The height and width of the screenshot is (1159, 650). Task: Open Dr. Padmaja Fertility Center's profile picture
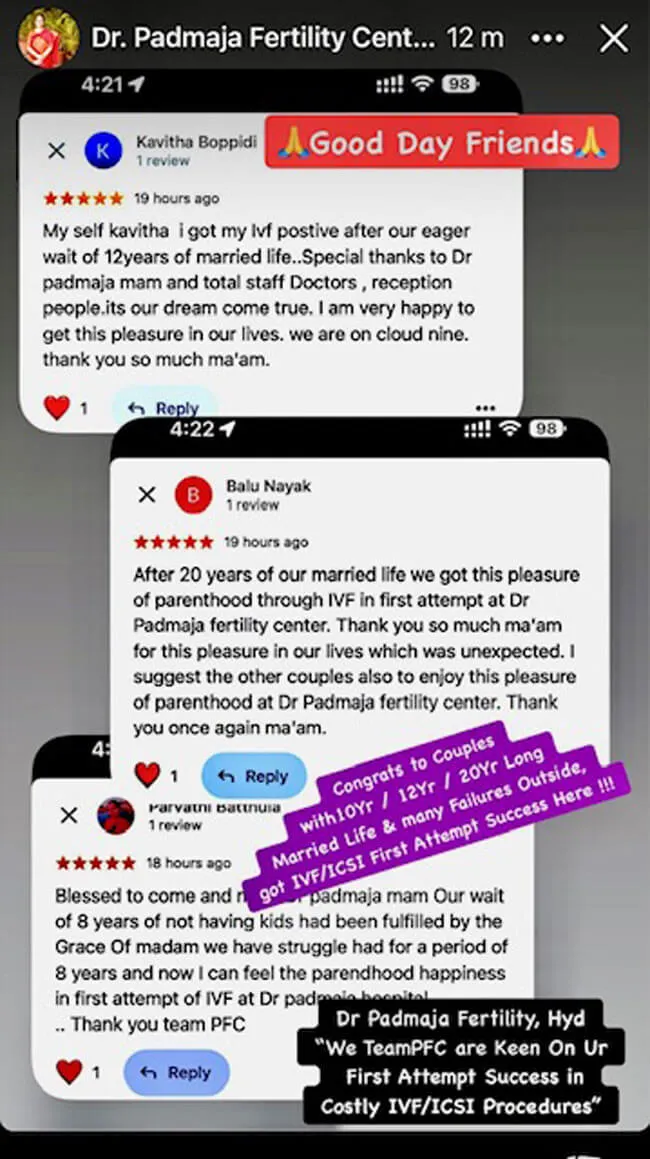coord(47,38)
